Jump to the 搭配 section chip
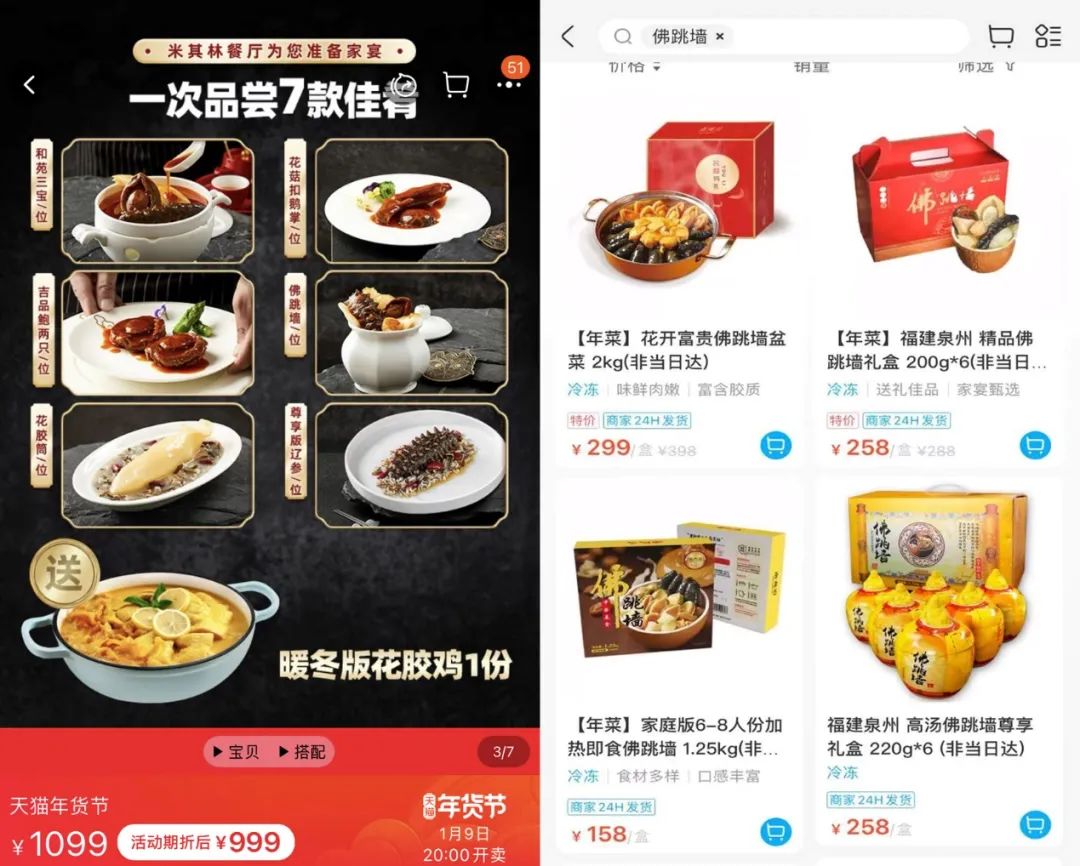The width and height of the screenshot is (1080, 866). pyautogui.click(x=301, y=752)
